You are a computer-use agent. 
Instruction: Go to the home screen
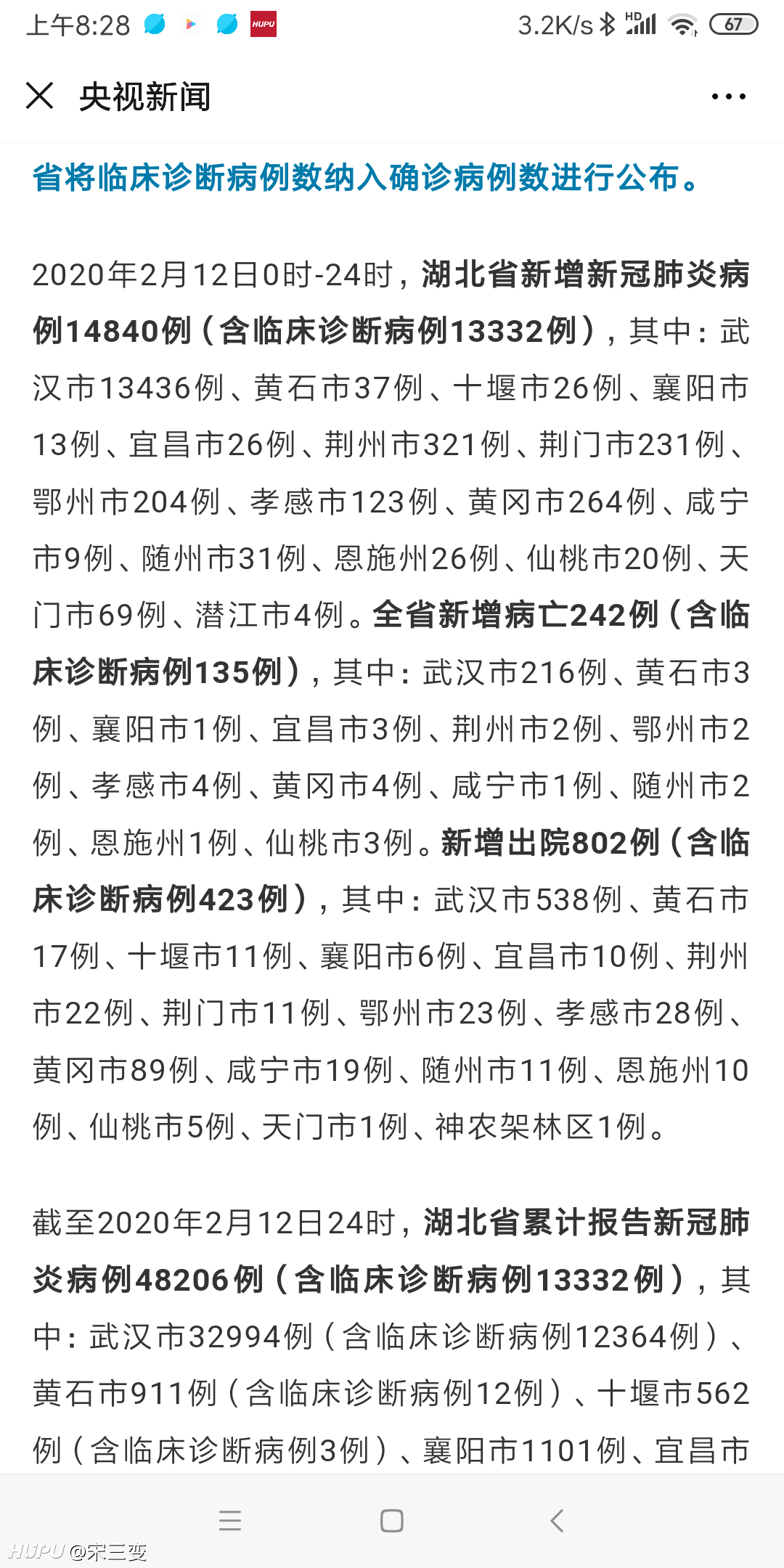click(392, 1520)
